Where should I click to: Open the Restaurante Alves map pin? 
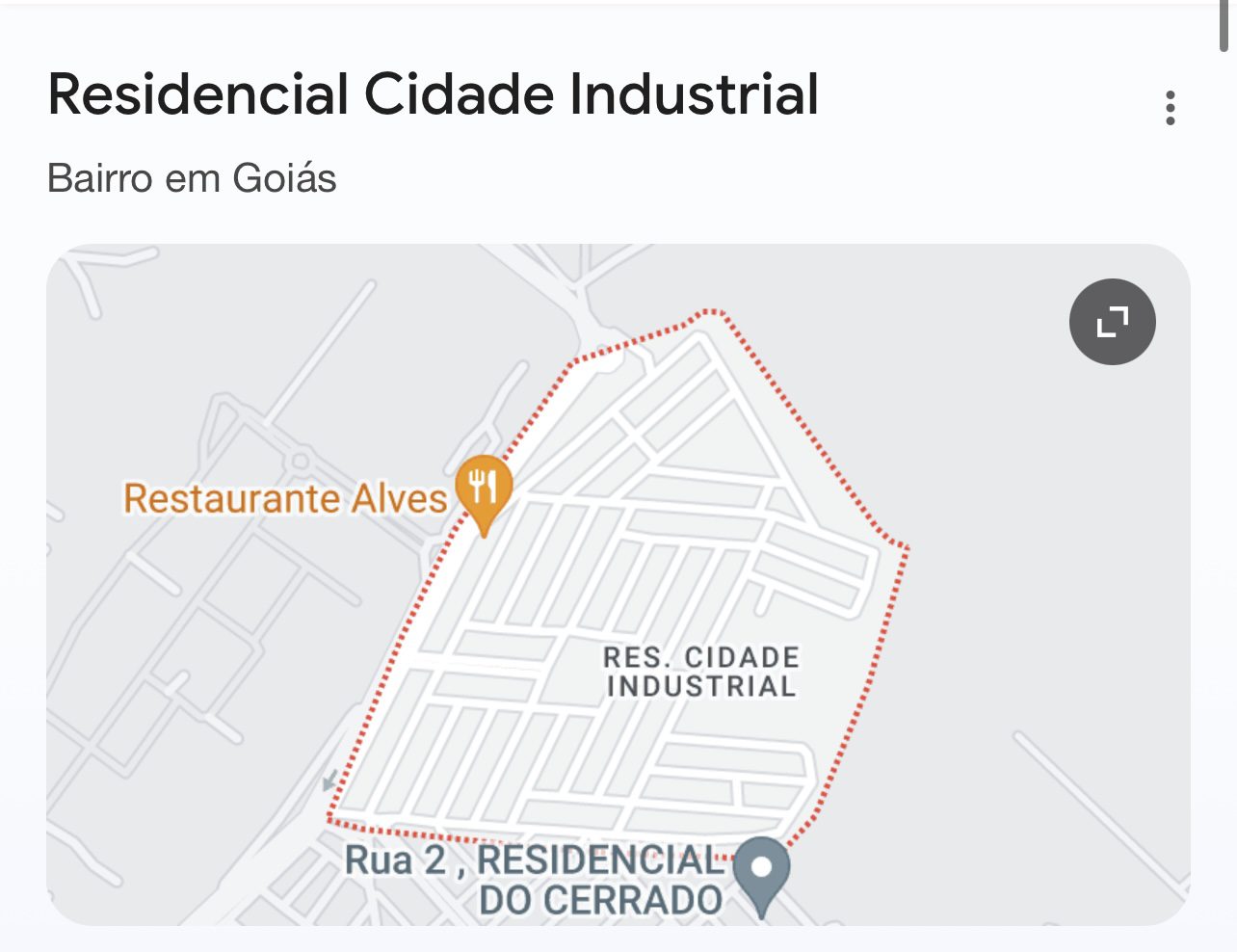coord(484,488)
